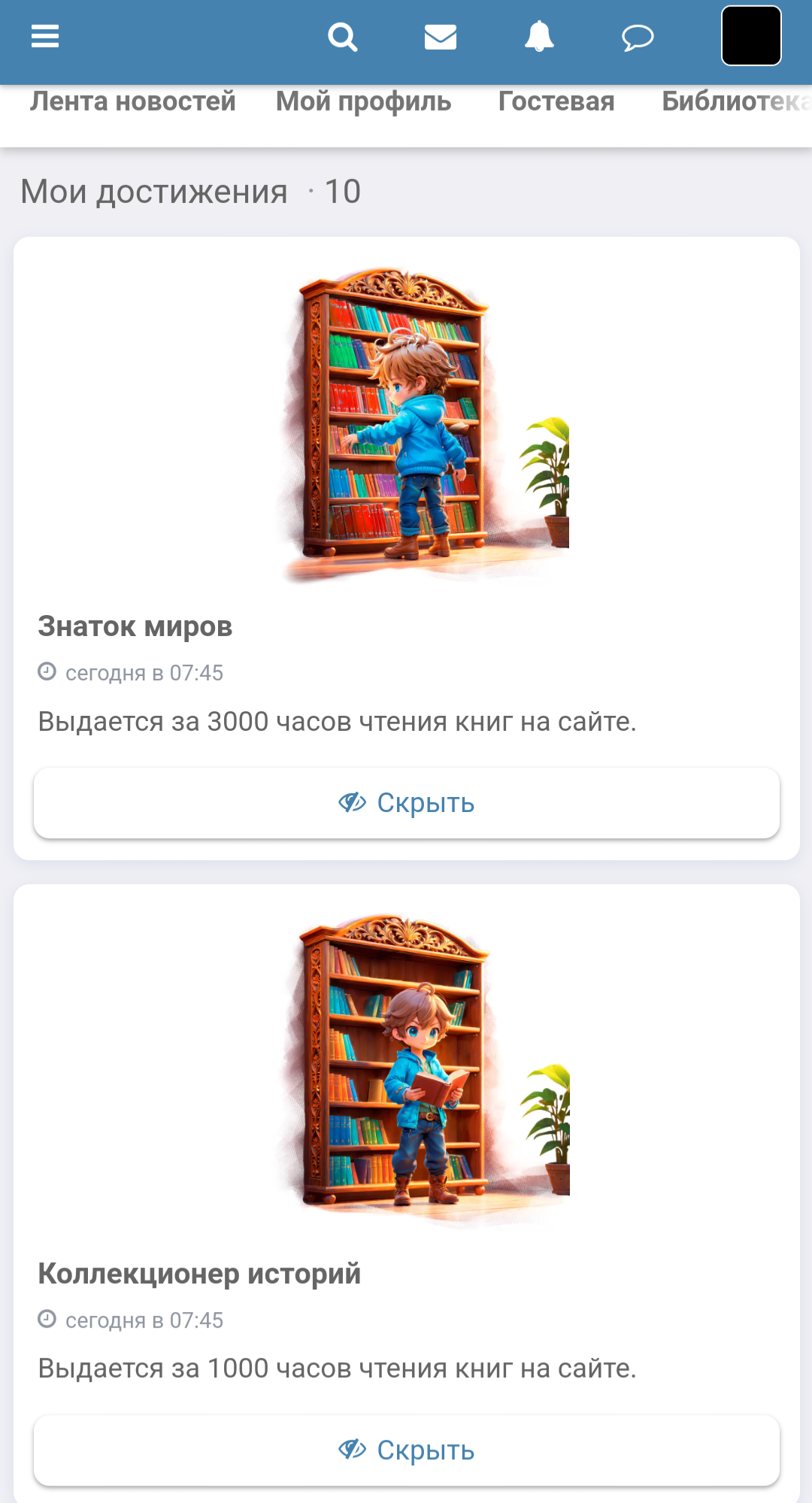Screen dimensions: 812x1503
Task: Hide the Знаток миров achievement
Action: pos(407,803)
